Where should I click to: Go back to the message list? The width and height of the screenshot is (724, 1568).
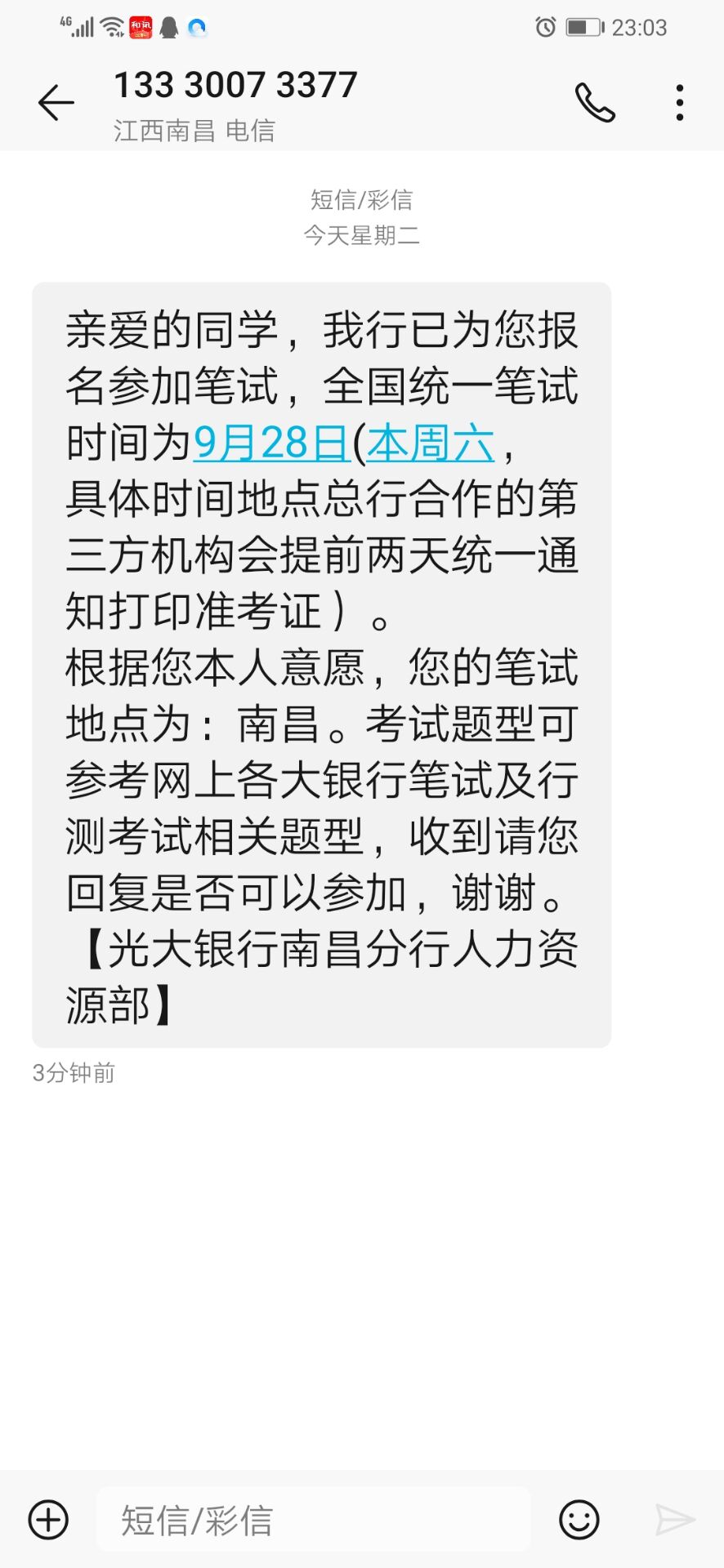56,103
